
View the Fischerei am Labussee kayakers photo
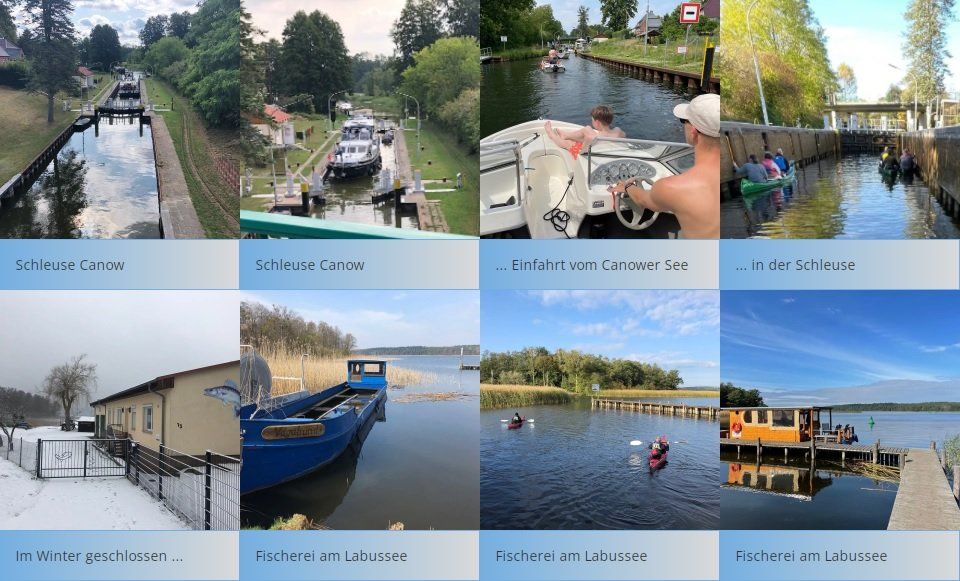pyautogui.click(x=599, y=410)
